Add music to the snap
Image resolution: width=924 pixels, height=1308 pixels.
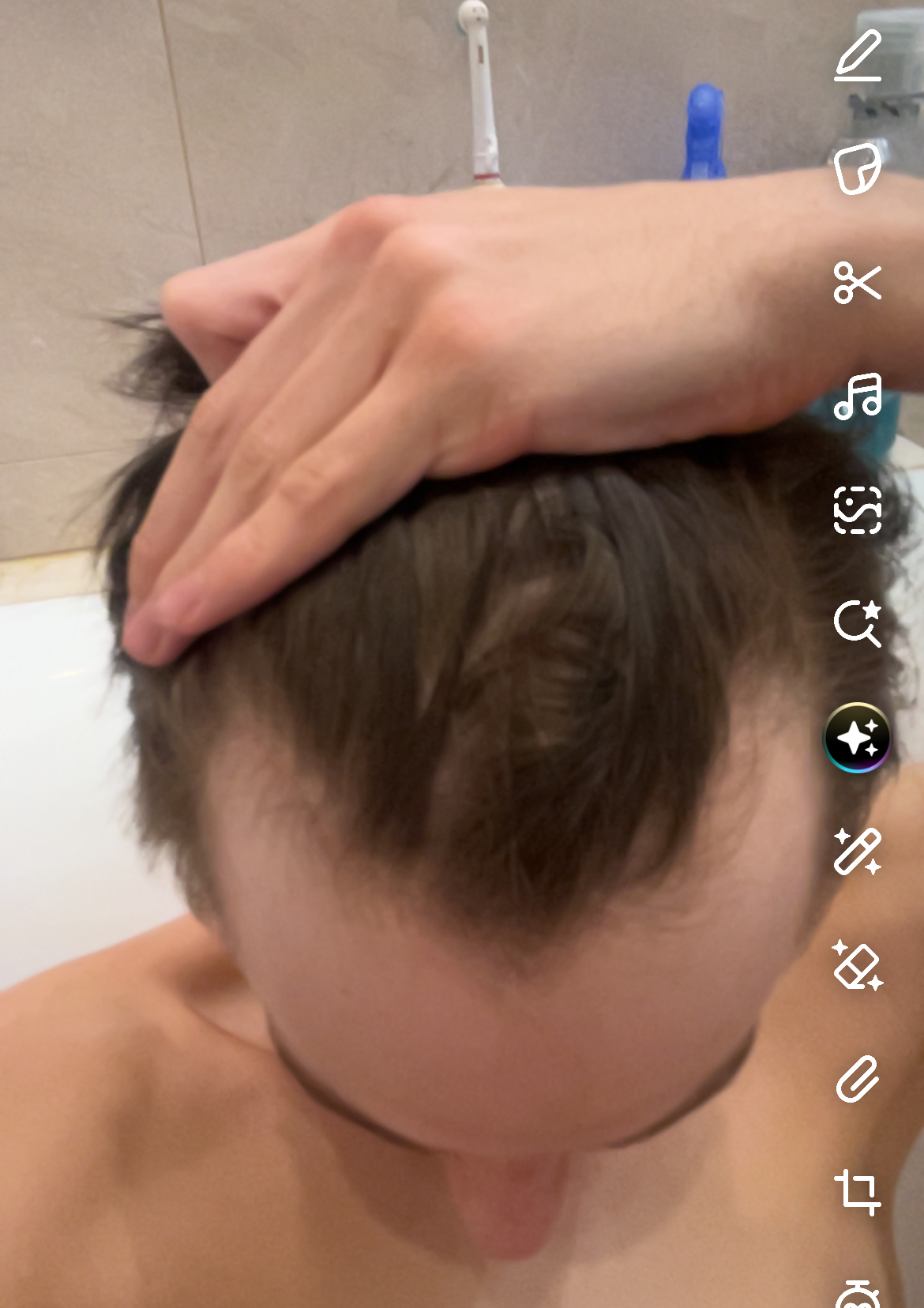858,396
